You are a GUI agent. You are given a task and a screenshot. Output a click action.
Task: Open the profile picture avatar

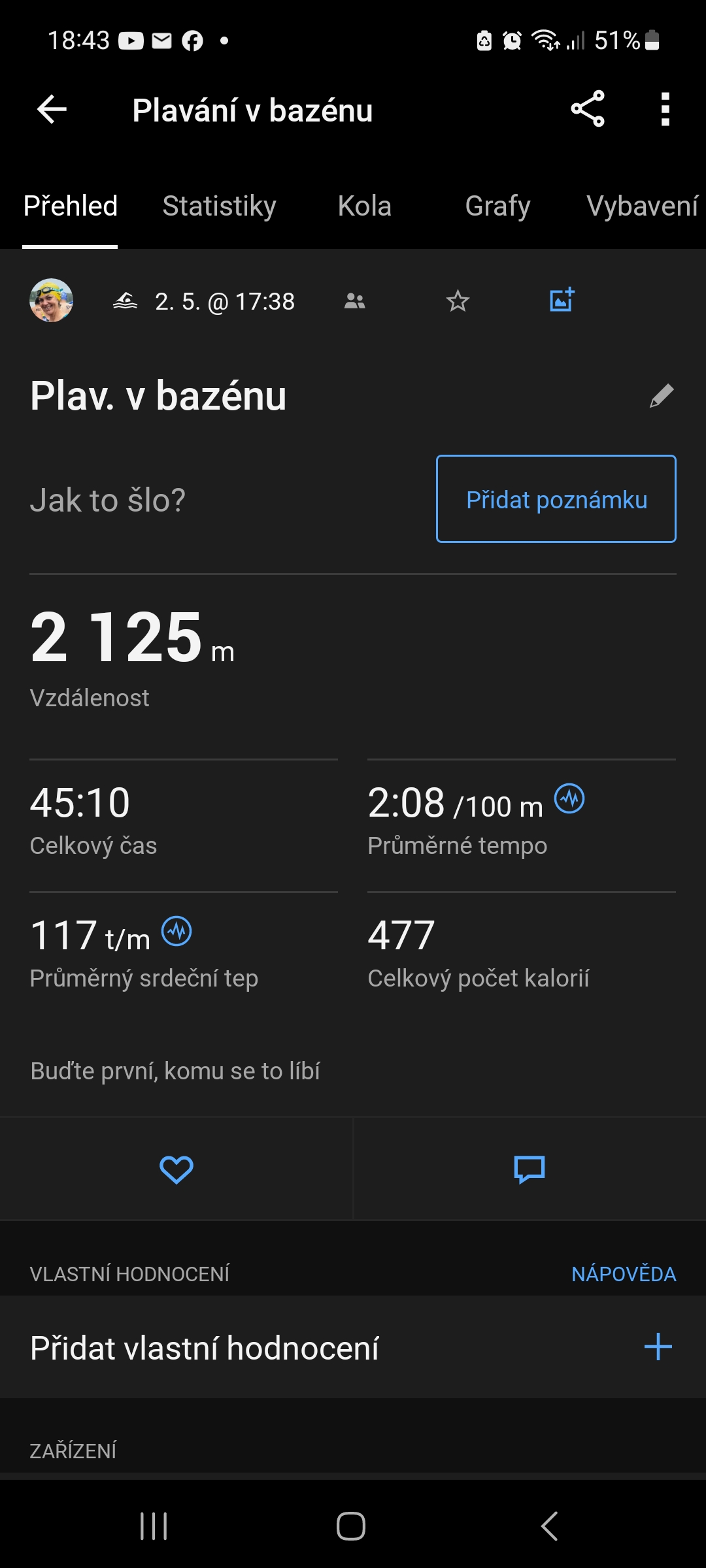click(x=51, y=301)
